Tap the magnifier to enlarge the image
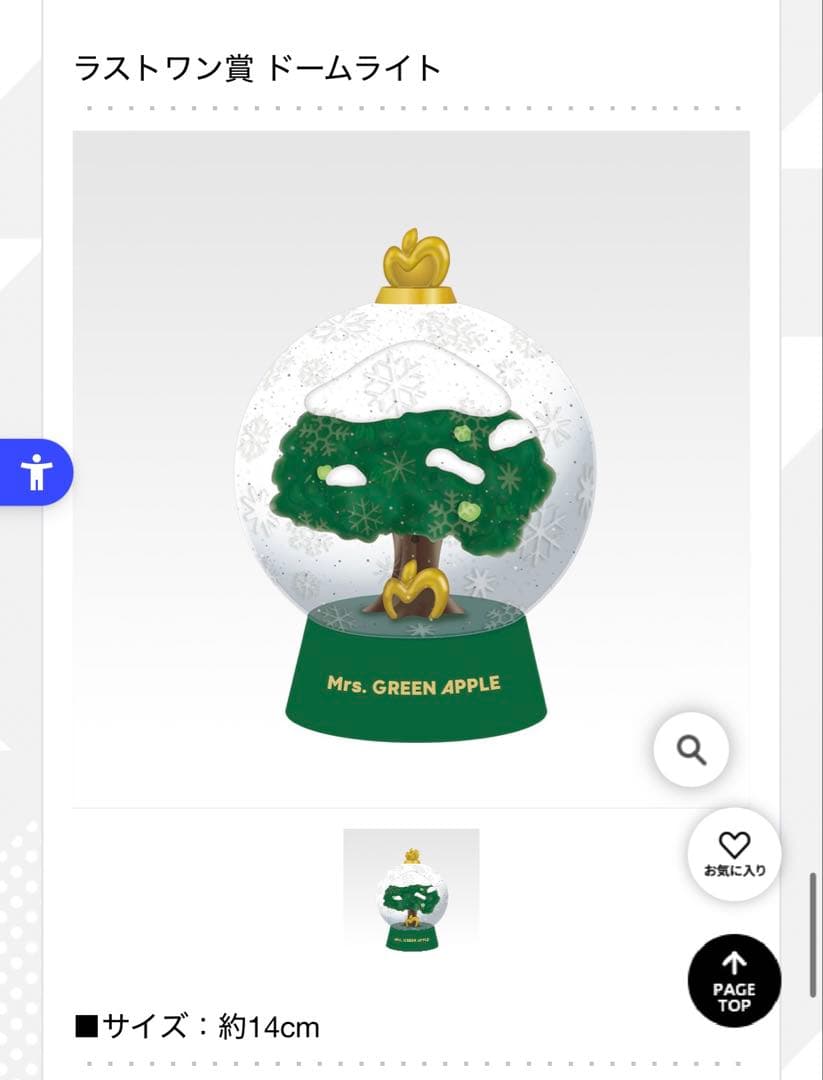This screenshot has width=823, height=1080. [x=691, y=748]
